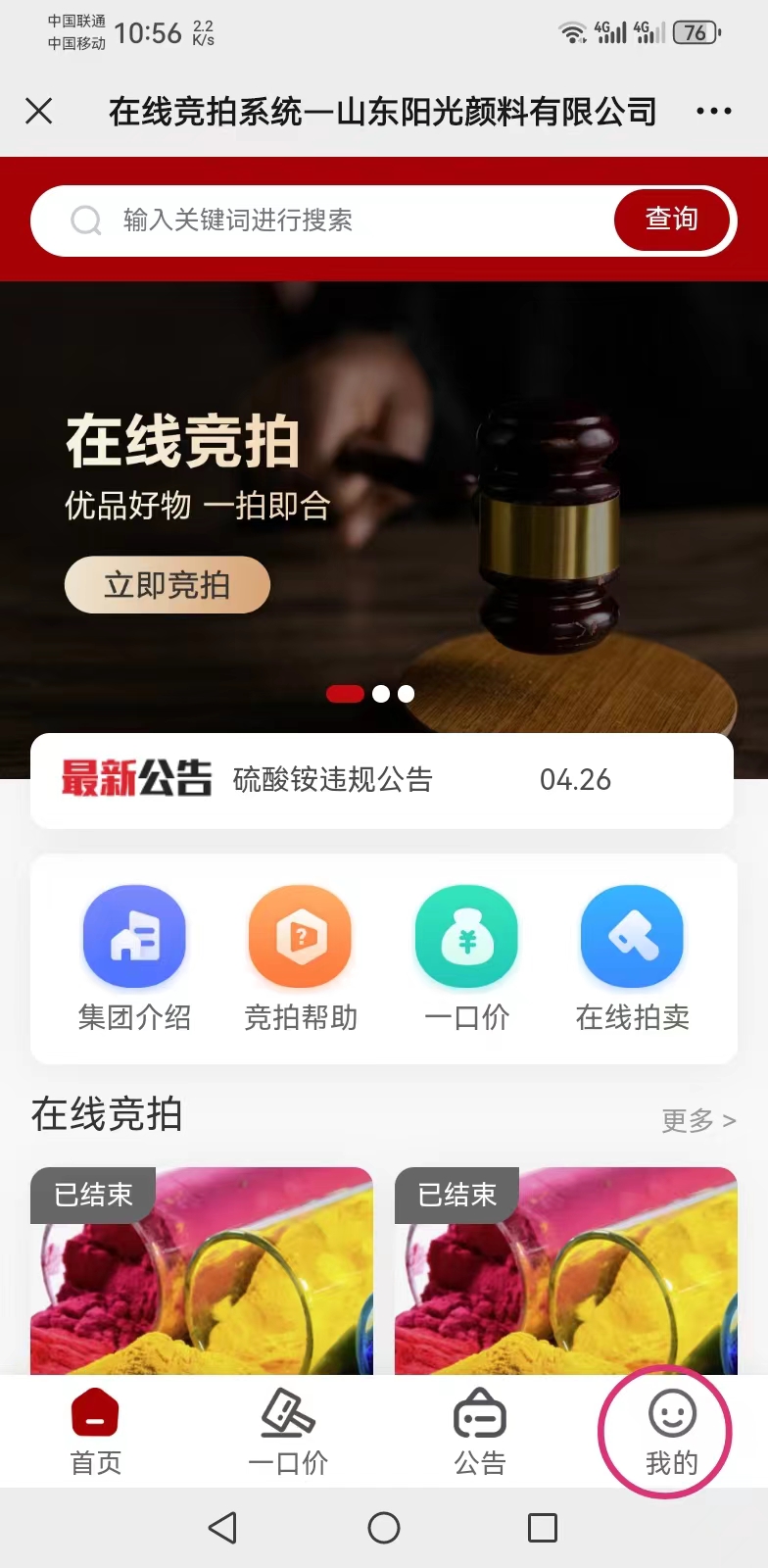
Task: Open 集团介绍 group introduction
Action: pyautogui.click(x=134, y=957)
